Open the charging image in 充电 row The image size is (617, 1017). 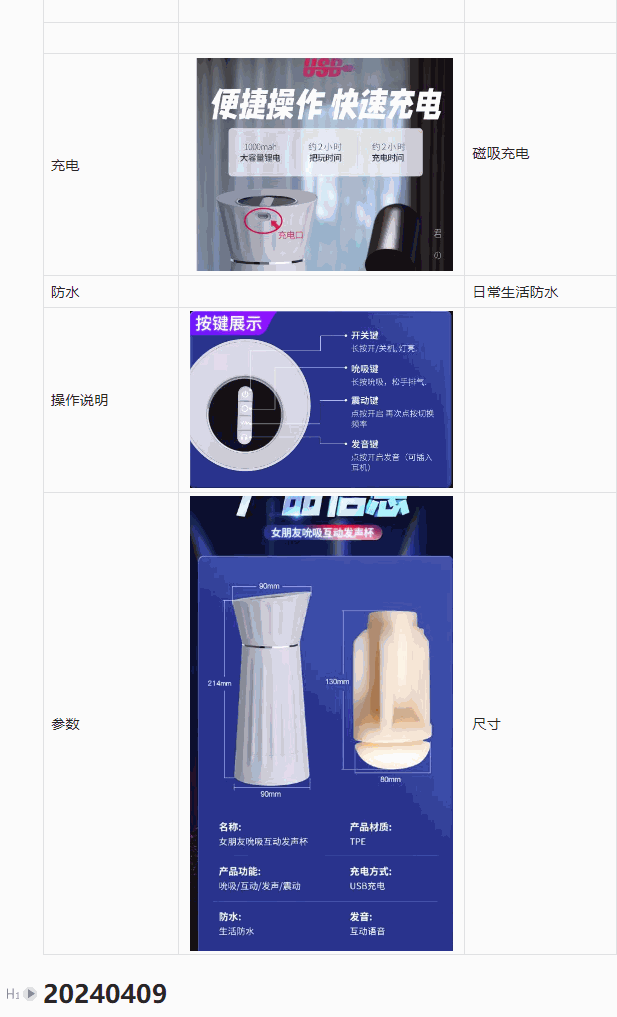[x=324, y=164]
